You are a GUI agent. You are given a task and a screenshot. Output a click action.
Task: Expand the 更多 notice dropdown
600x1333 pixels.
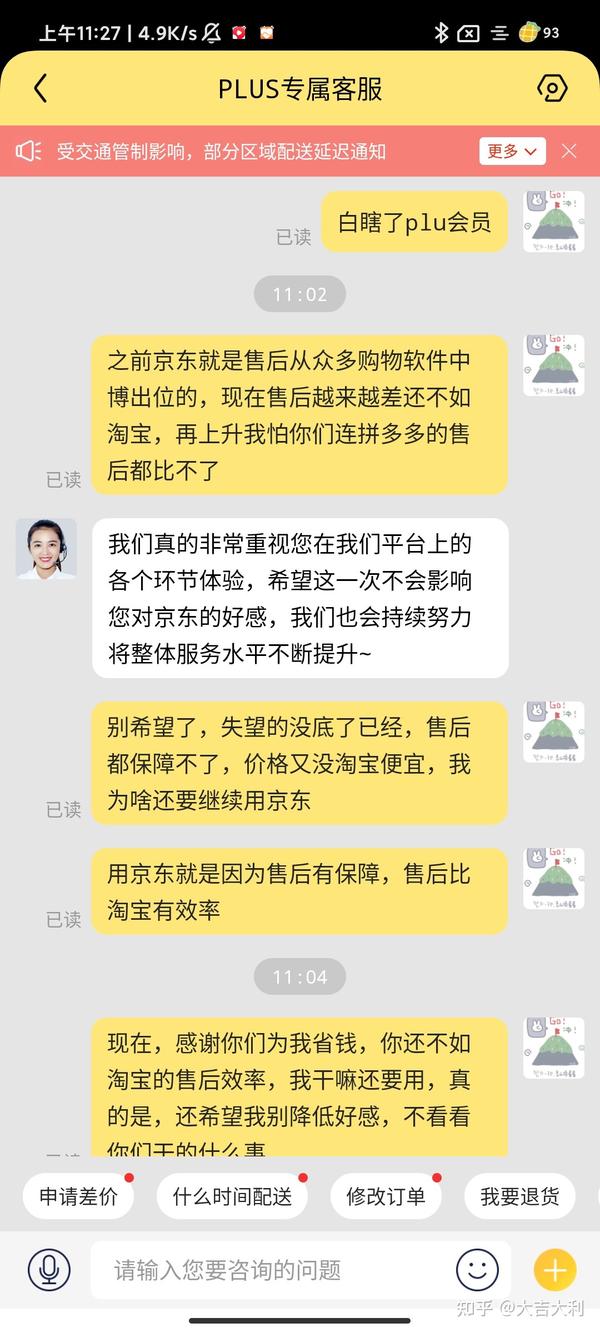click(x=512, y=151)
